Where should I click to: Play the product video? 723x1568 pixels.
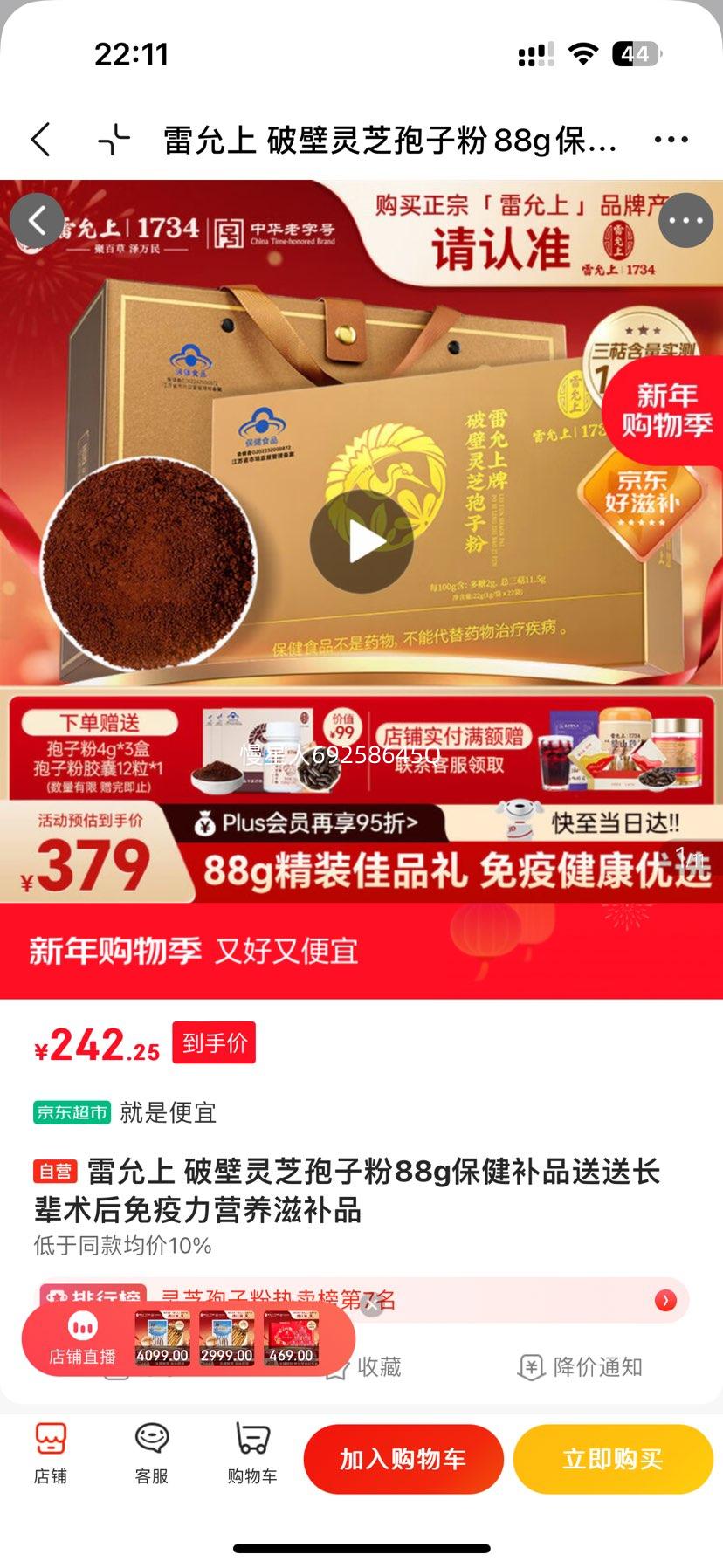point(361,540)
